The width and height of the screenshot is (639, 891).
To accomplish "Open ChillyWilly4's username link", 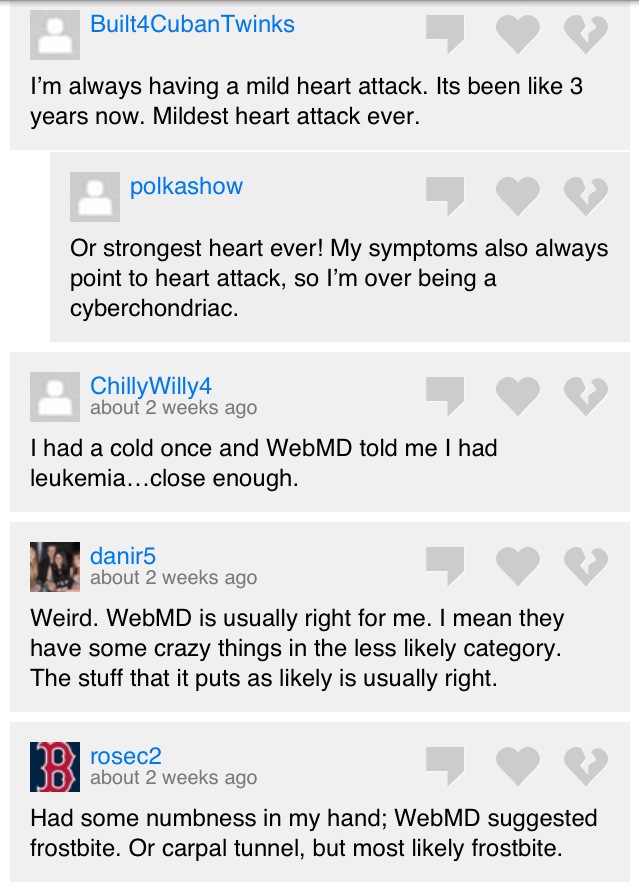I will click(151, 386).
